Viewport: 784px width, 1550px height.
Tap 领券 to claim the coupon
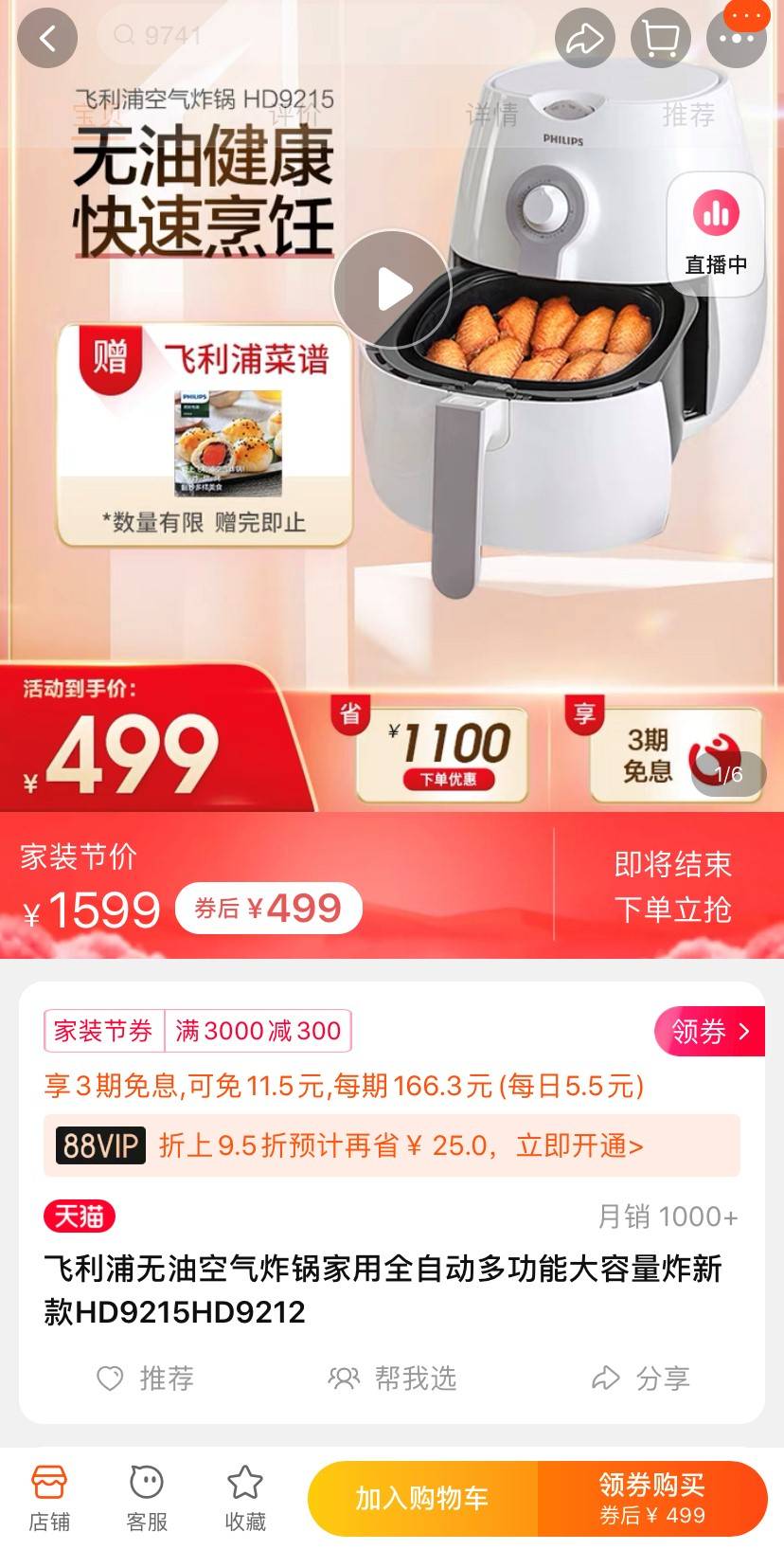point(709,1031)
